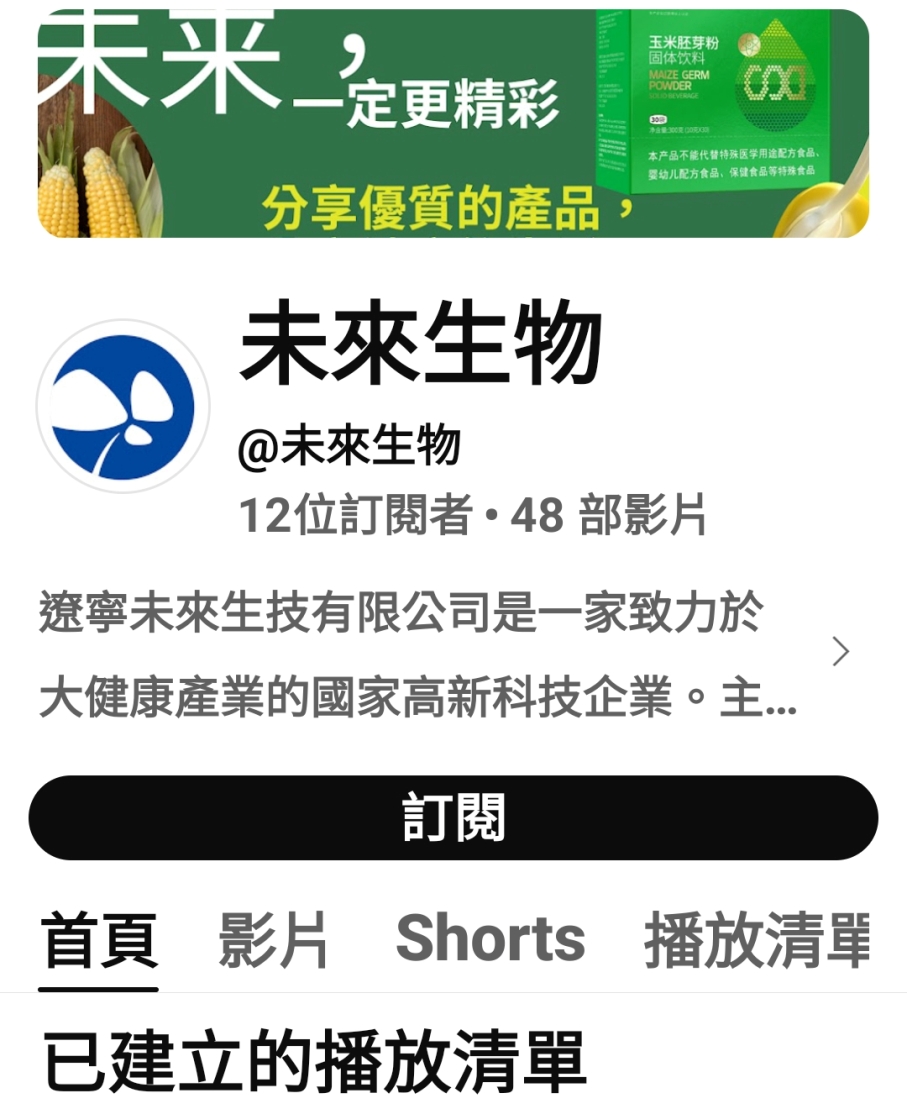The width and height of the screenshot is (907, 1114).
Task: Subscribe with the 訂閱 button
Action: [x=453, y=817]
